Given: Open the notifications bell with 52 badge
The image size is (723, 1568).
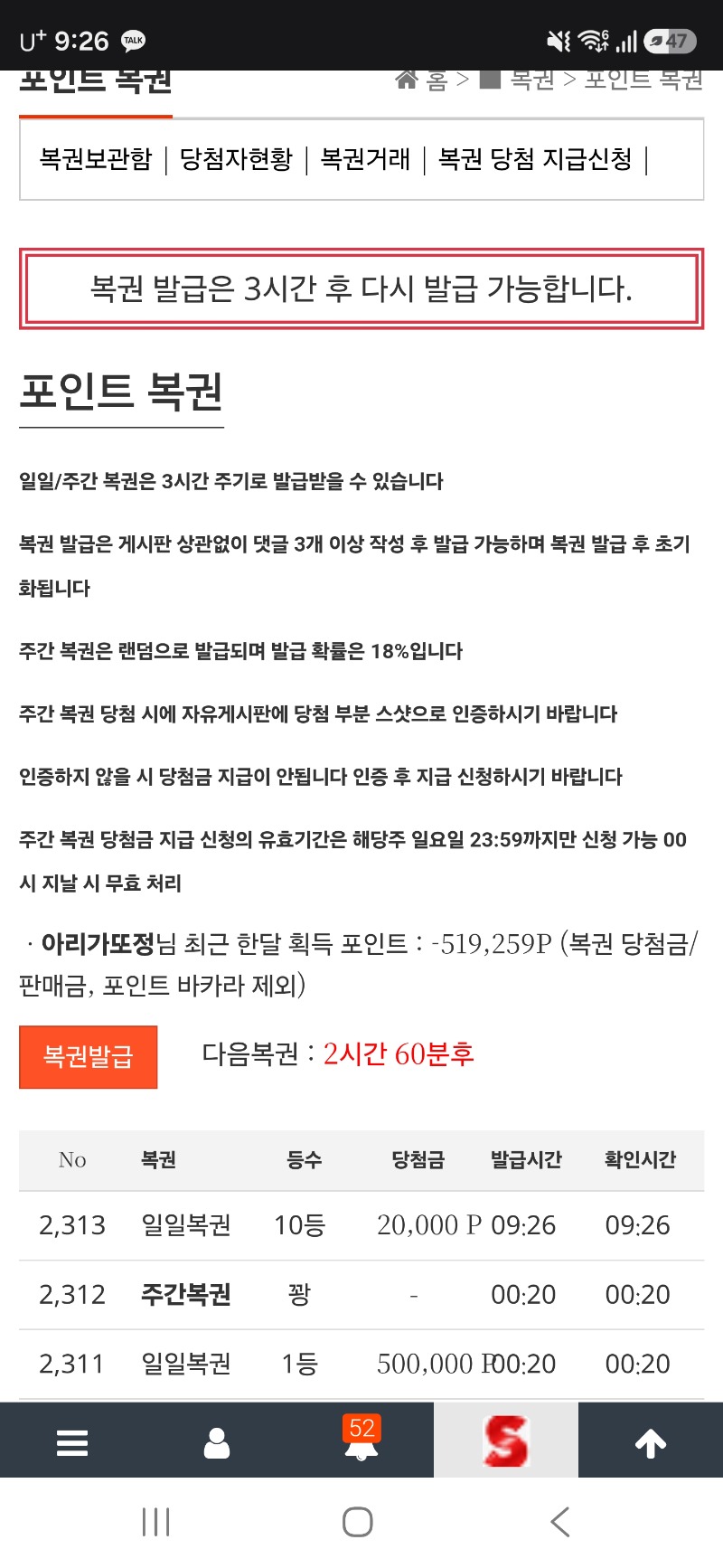Looking at the screenshot, I should (x=361, y=1440).
